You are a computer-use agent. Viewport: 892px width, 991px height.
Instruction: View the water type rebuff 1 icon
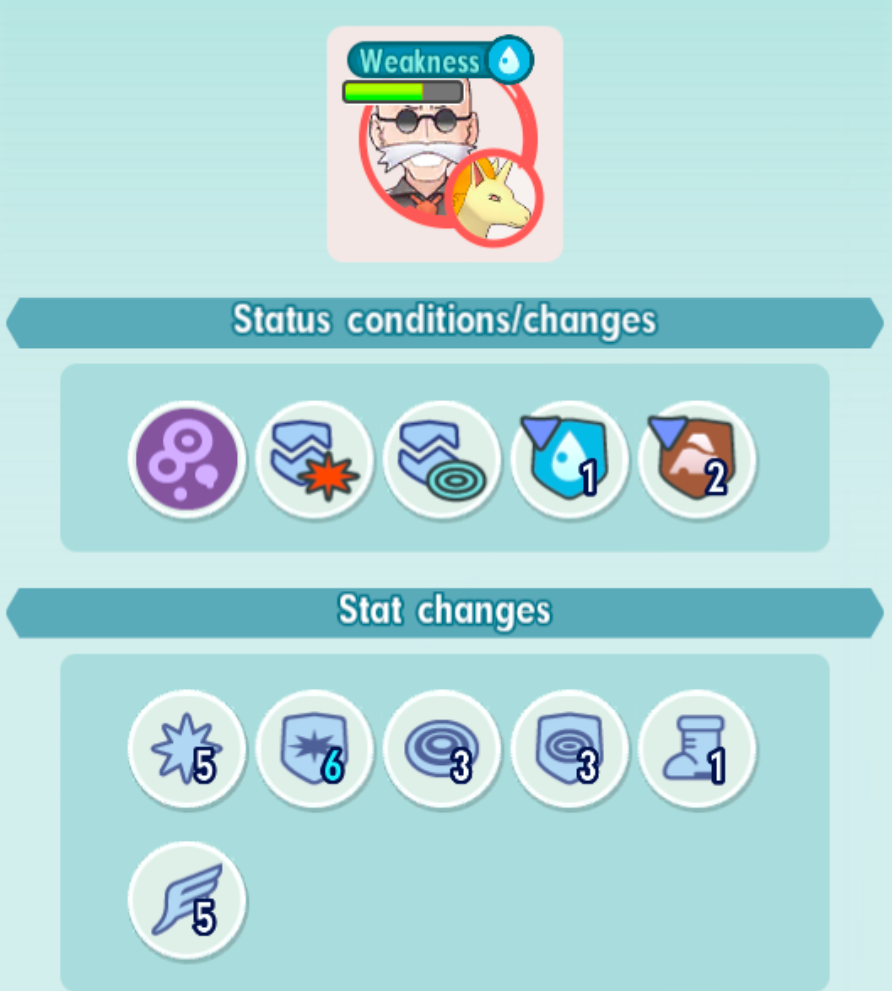click(570, 459)
